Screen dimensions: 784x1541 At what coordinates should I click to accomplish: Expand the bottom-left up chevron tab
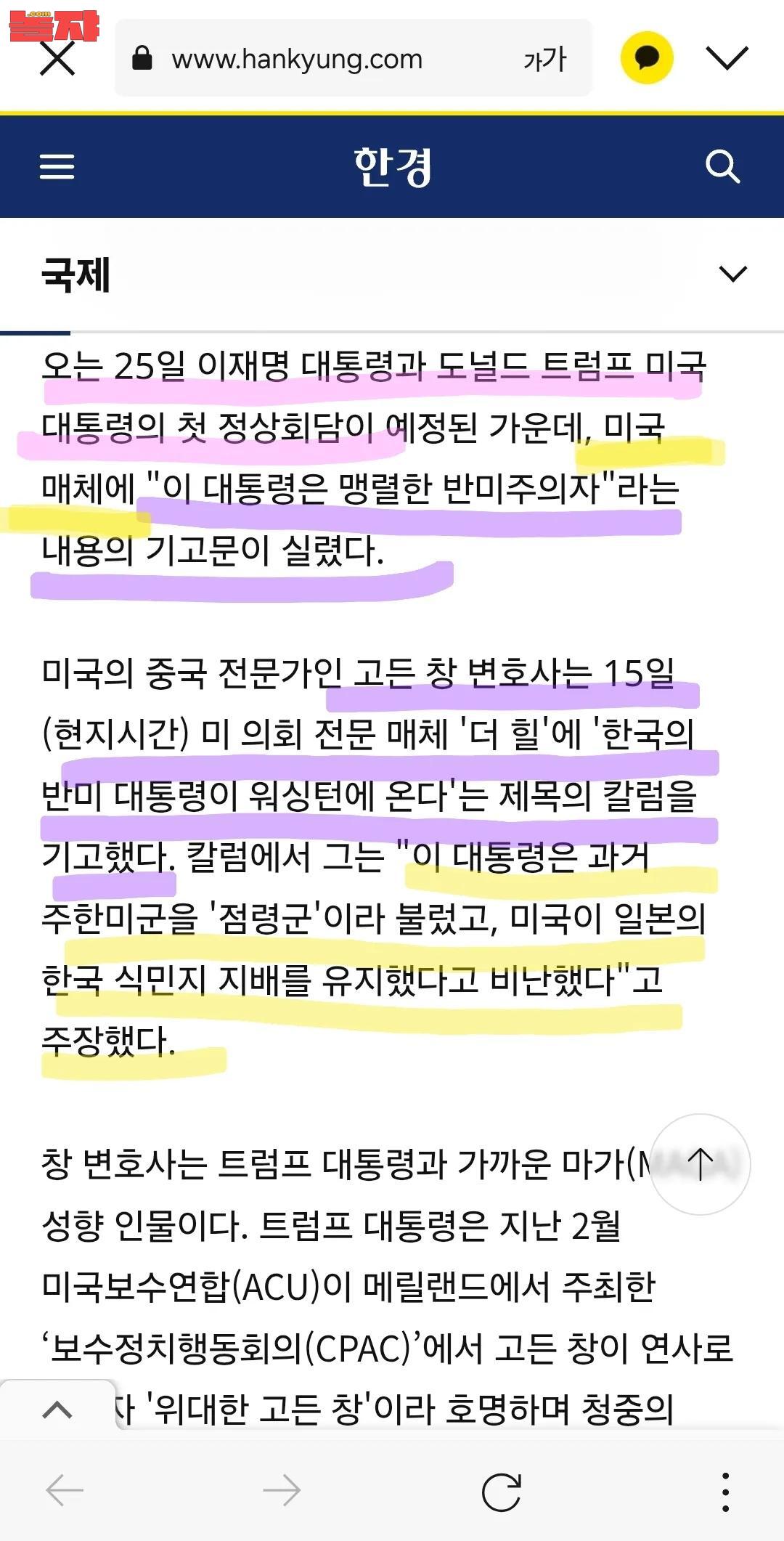pos(57,1409)
